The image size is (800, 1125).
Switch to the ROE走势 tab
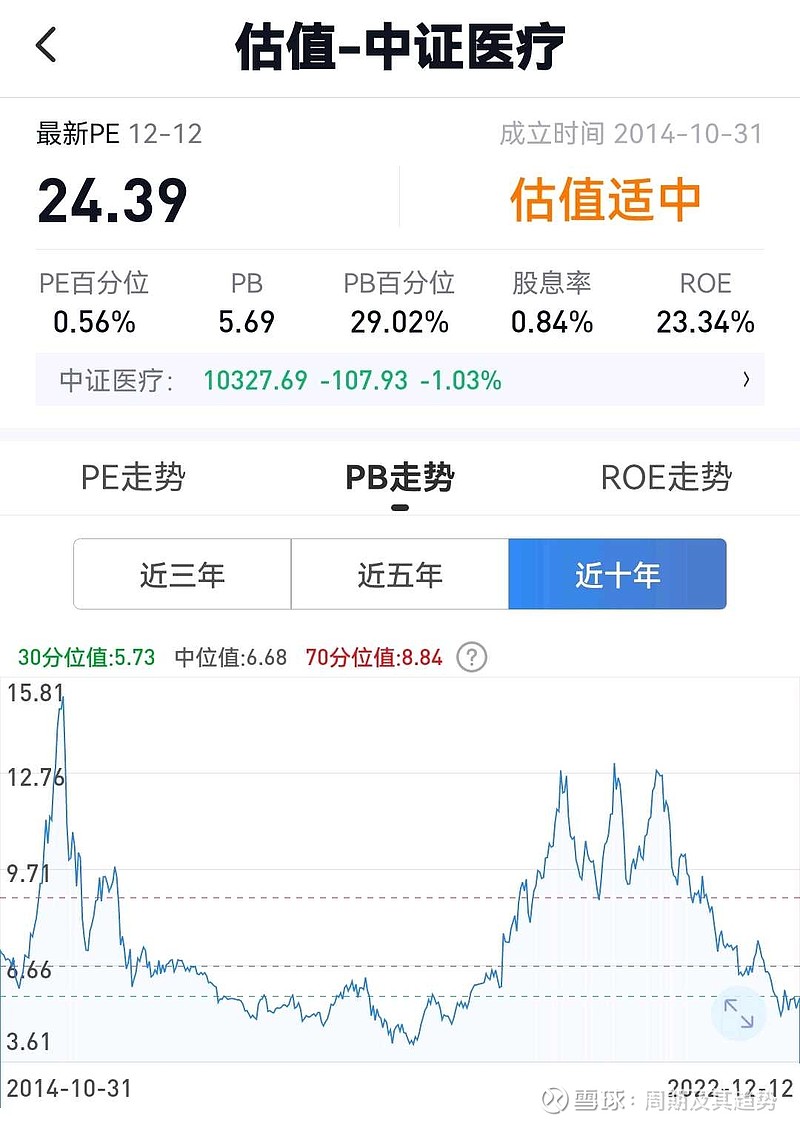665,478
